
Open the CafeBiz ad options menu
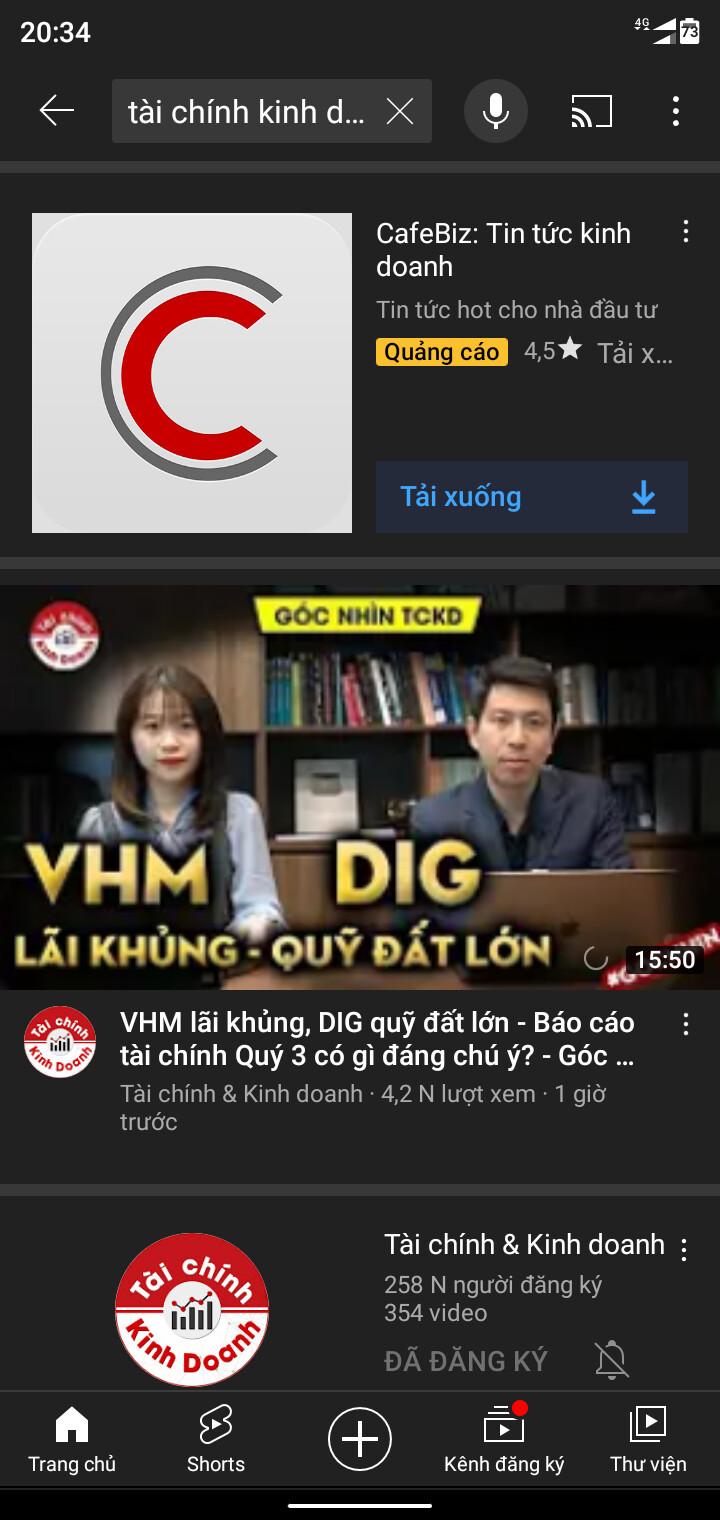click(x=686, y=233)
